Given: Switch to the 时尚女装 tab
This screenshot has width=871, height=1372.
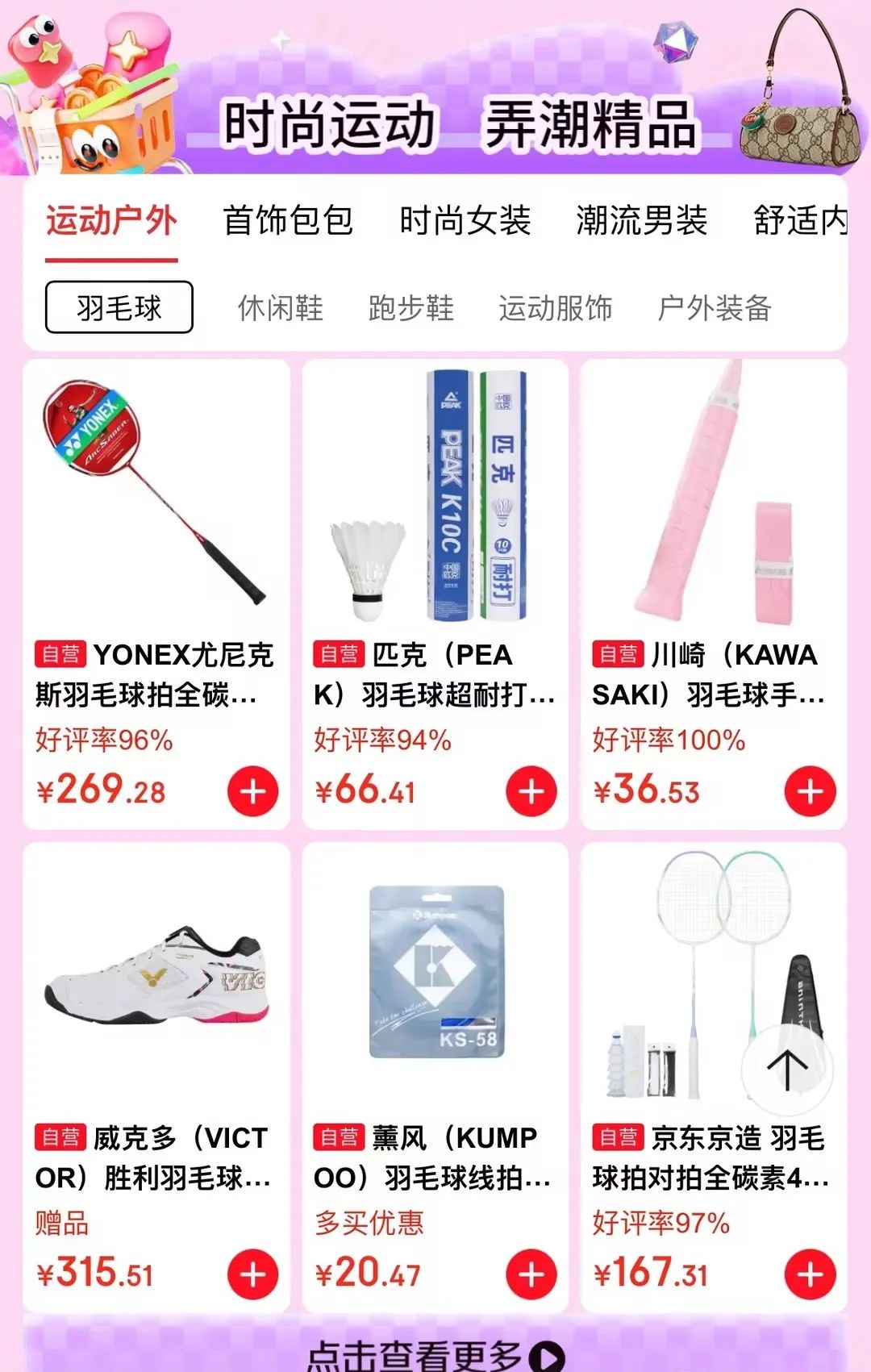Looking at the screenshot, I should (x=465, y=220).
